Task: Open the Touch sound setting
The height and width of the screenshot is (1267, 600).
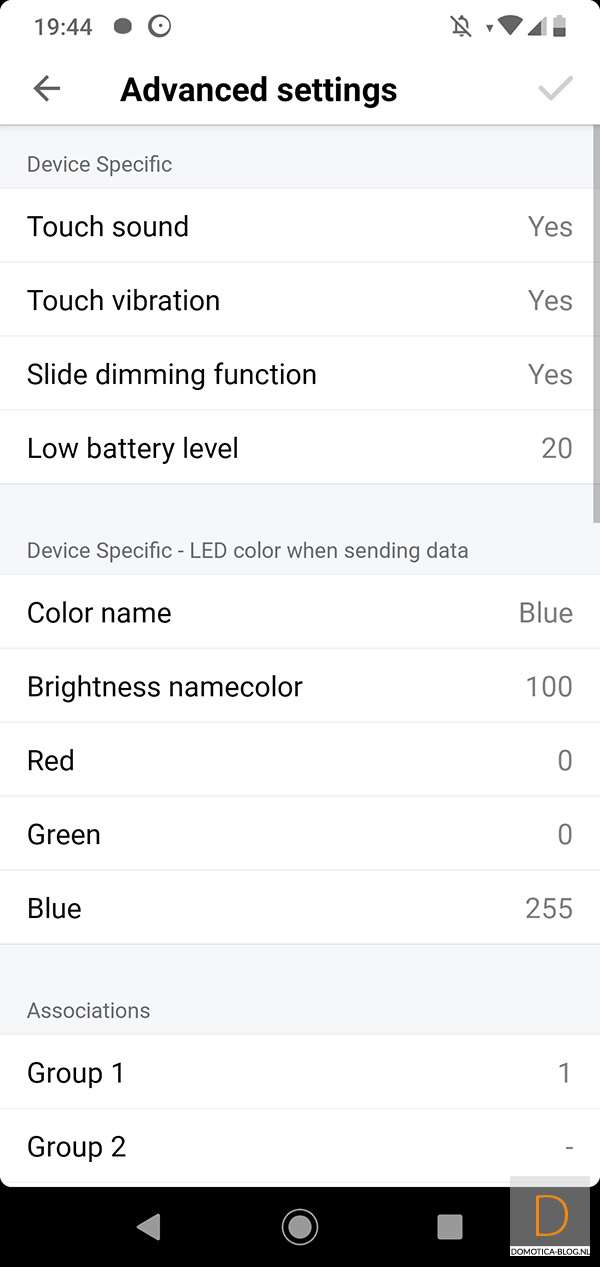Action: [300, 226]
